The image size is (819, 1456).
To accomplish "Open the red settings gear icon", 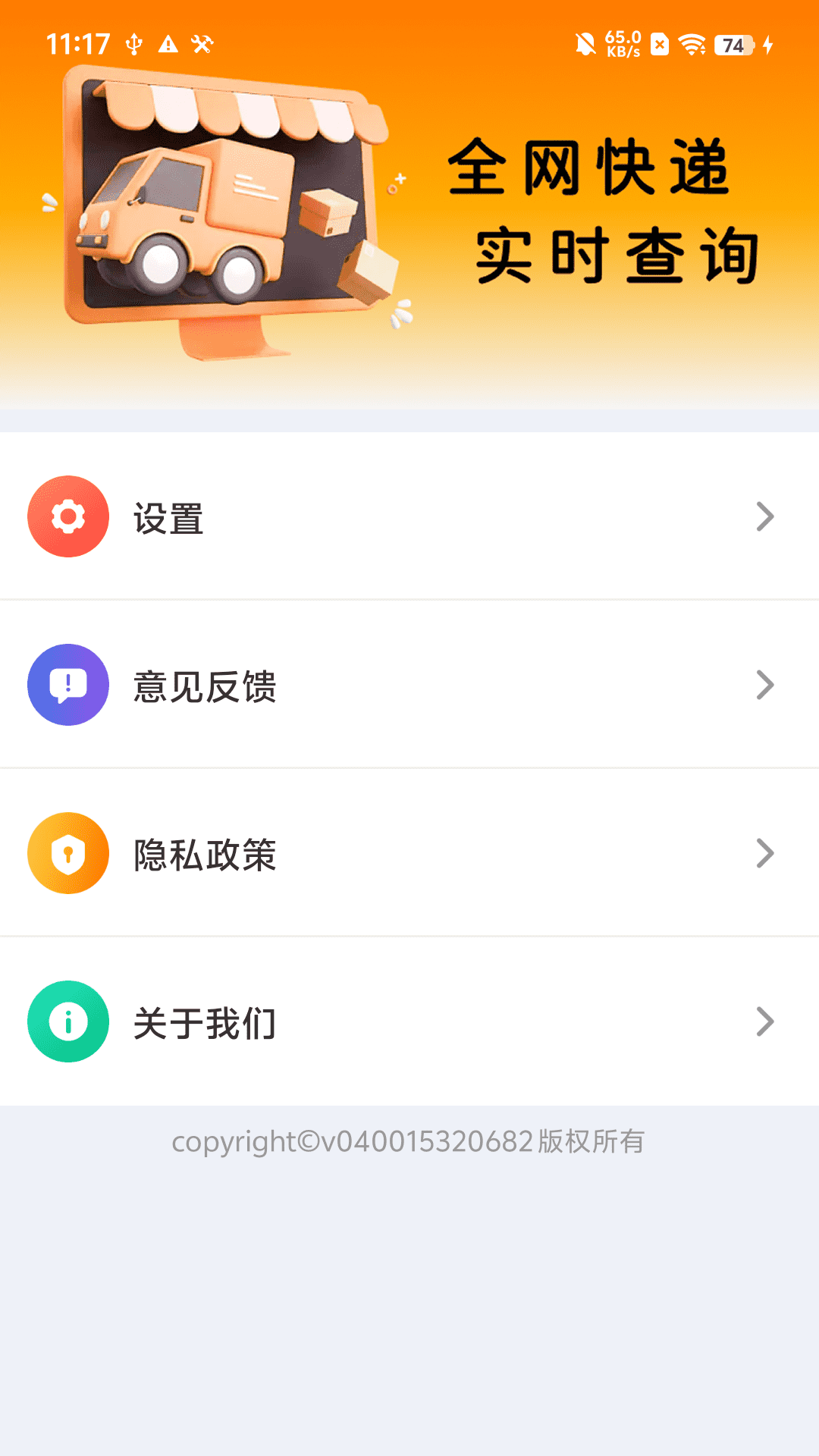I will (67, 516).
